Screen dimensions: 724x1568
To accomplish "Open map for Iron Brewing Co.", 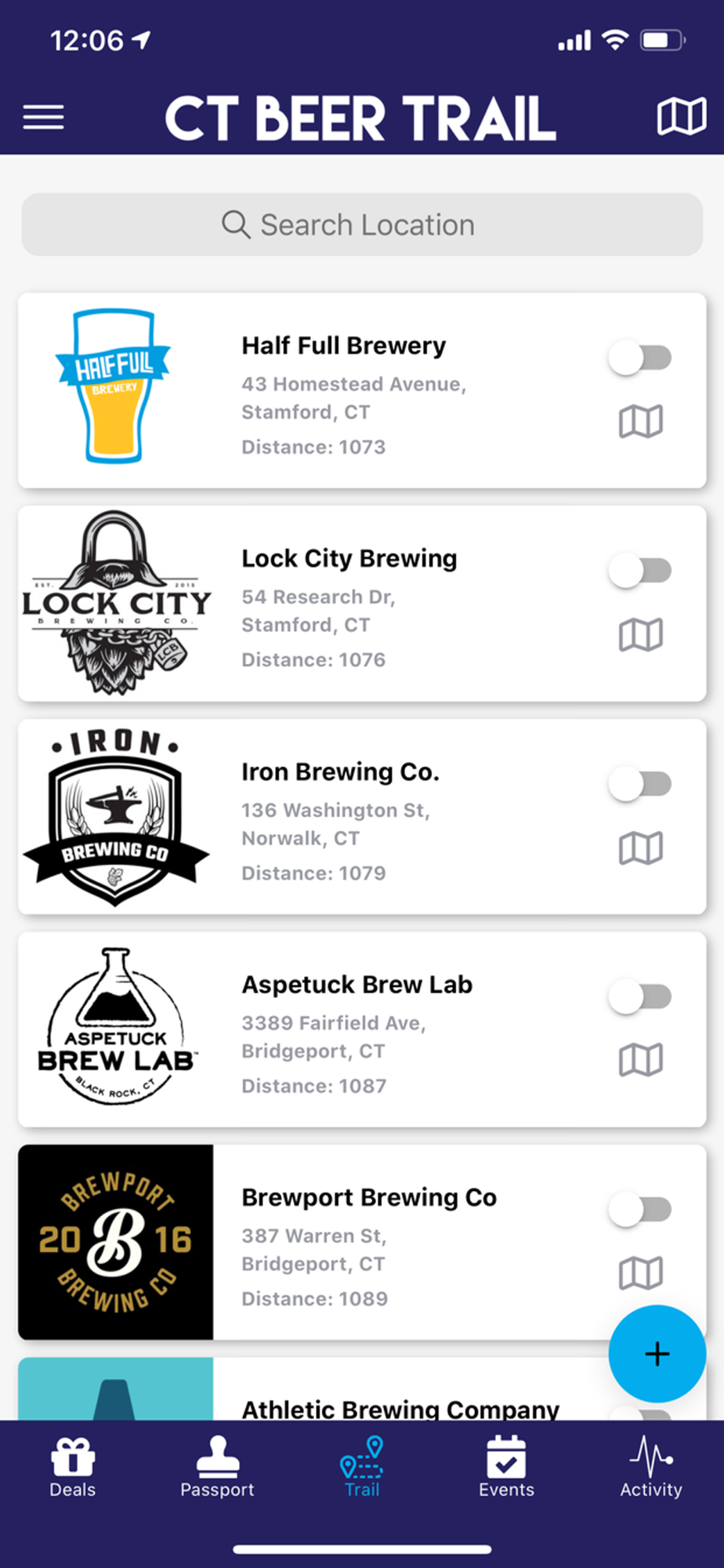I will pos(641,848).
